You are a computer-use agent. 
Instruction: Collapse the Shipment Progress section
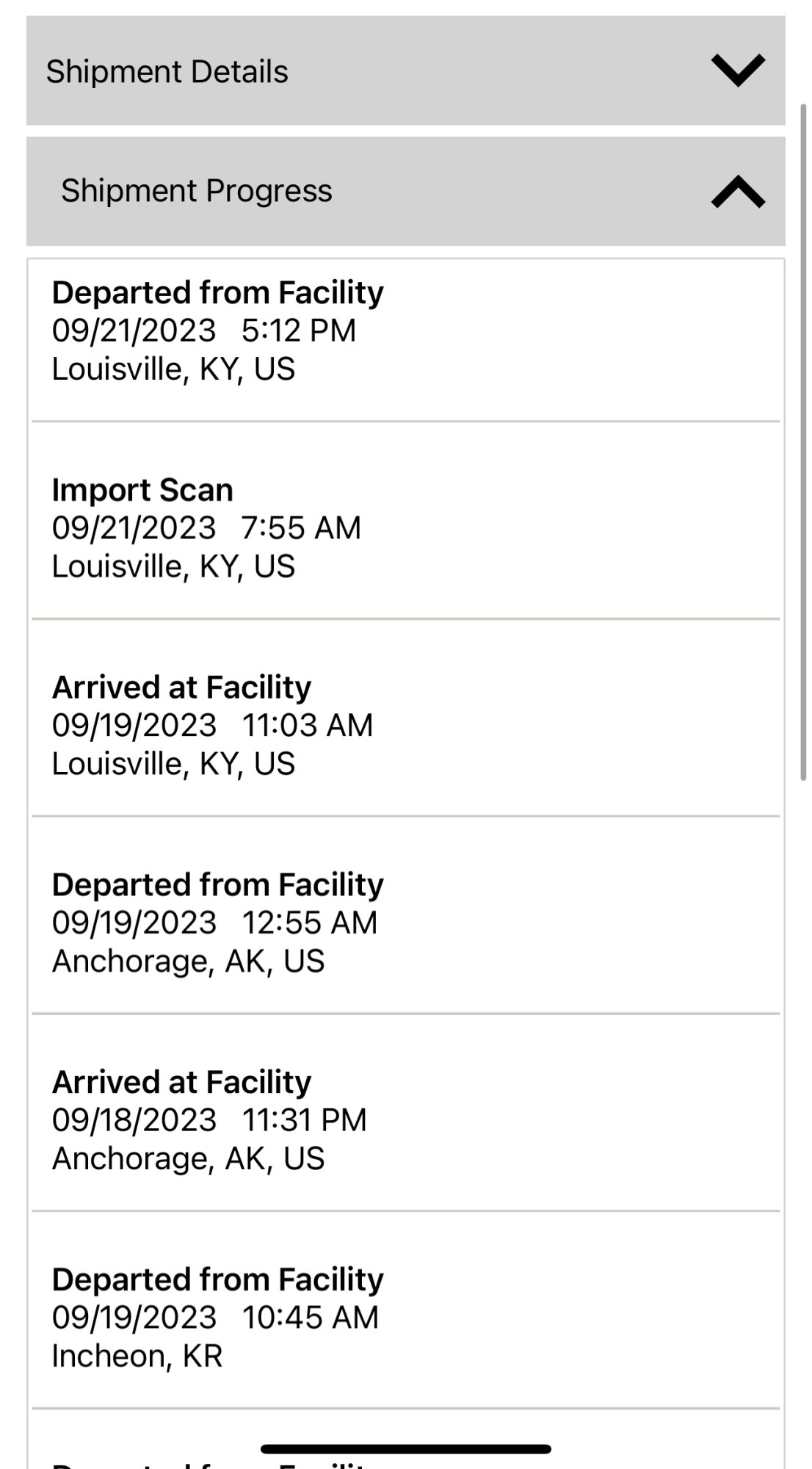pyautogui.click(x=737, y=192)
